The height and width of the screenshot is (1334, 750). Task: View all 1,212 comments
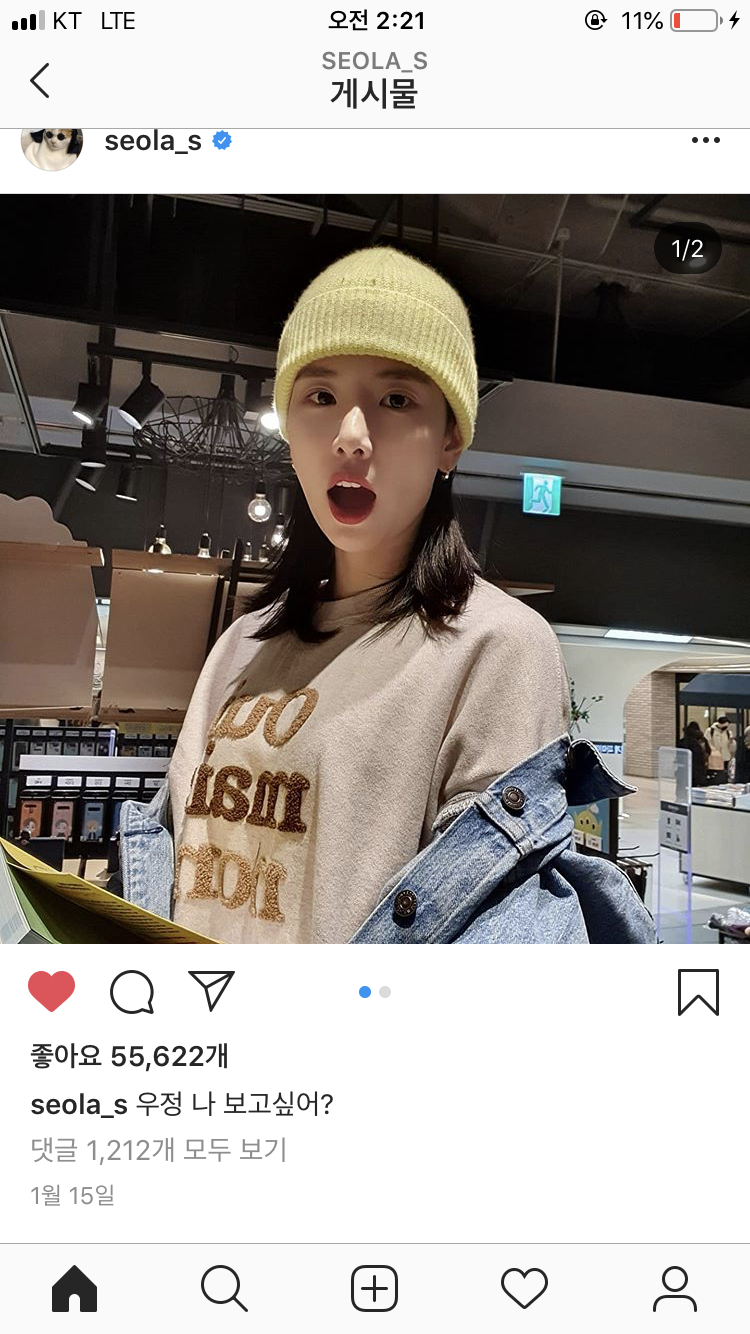click(x=158, y=1150)
